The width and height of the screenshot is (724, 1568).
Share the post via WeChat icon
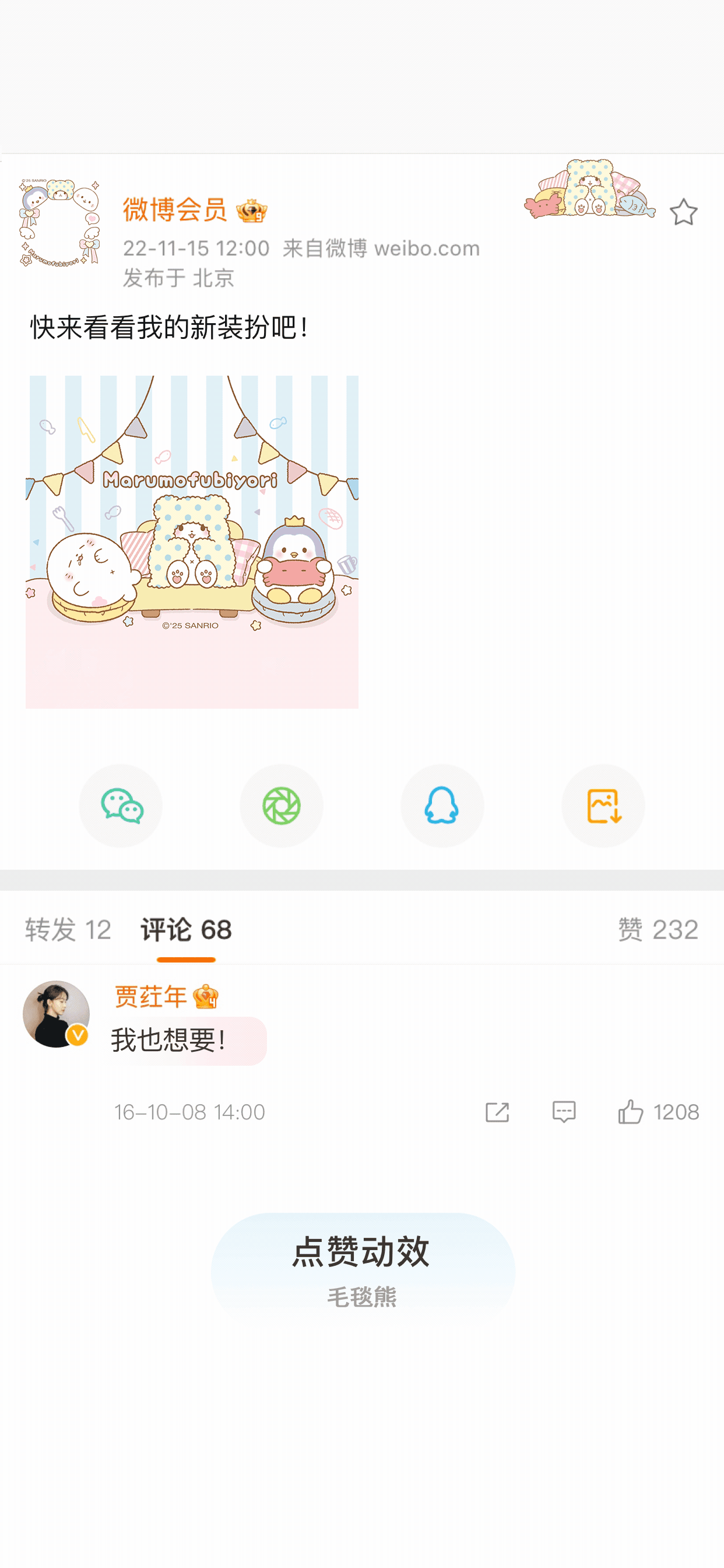coord(121,806)
